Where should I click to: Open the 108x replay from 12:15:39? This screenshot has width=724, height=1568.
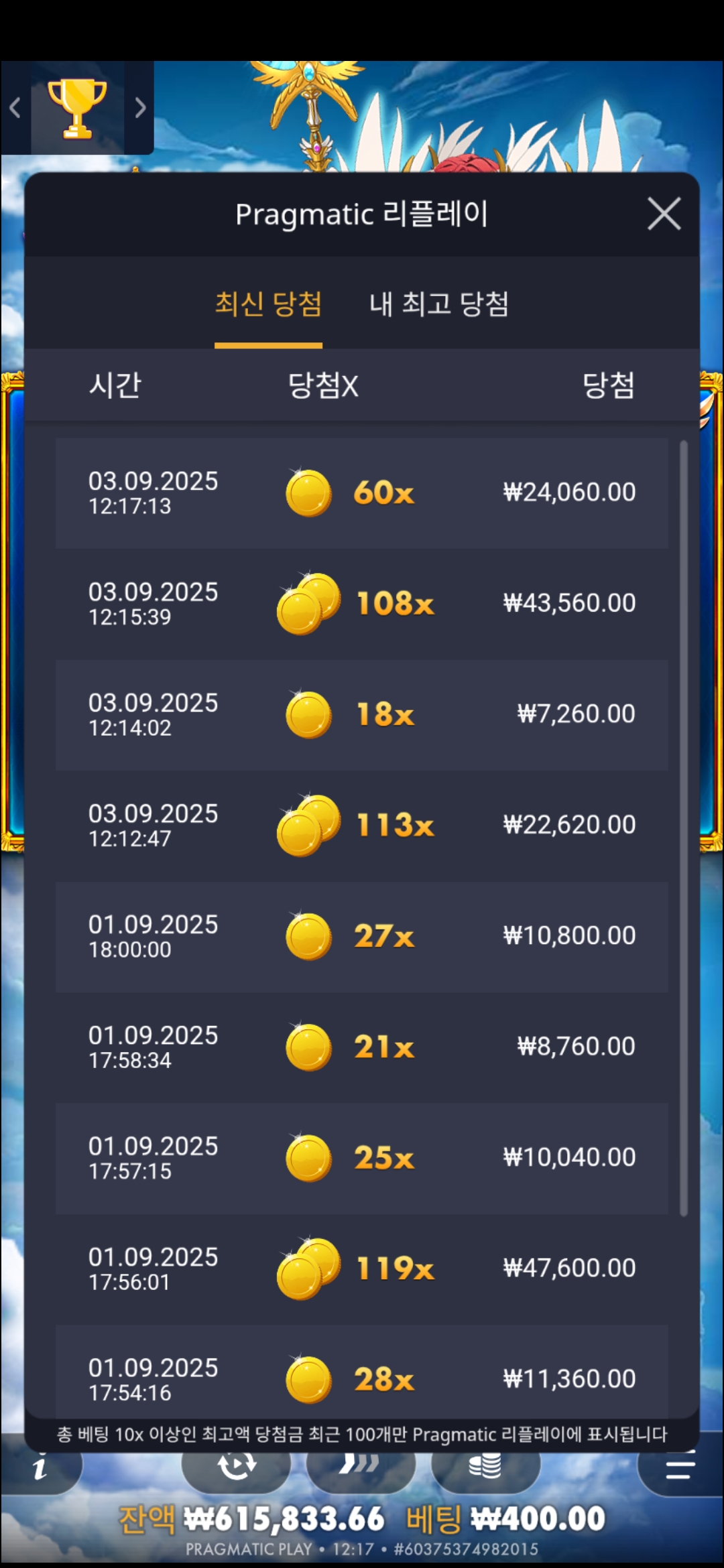coord(362,604)
